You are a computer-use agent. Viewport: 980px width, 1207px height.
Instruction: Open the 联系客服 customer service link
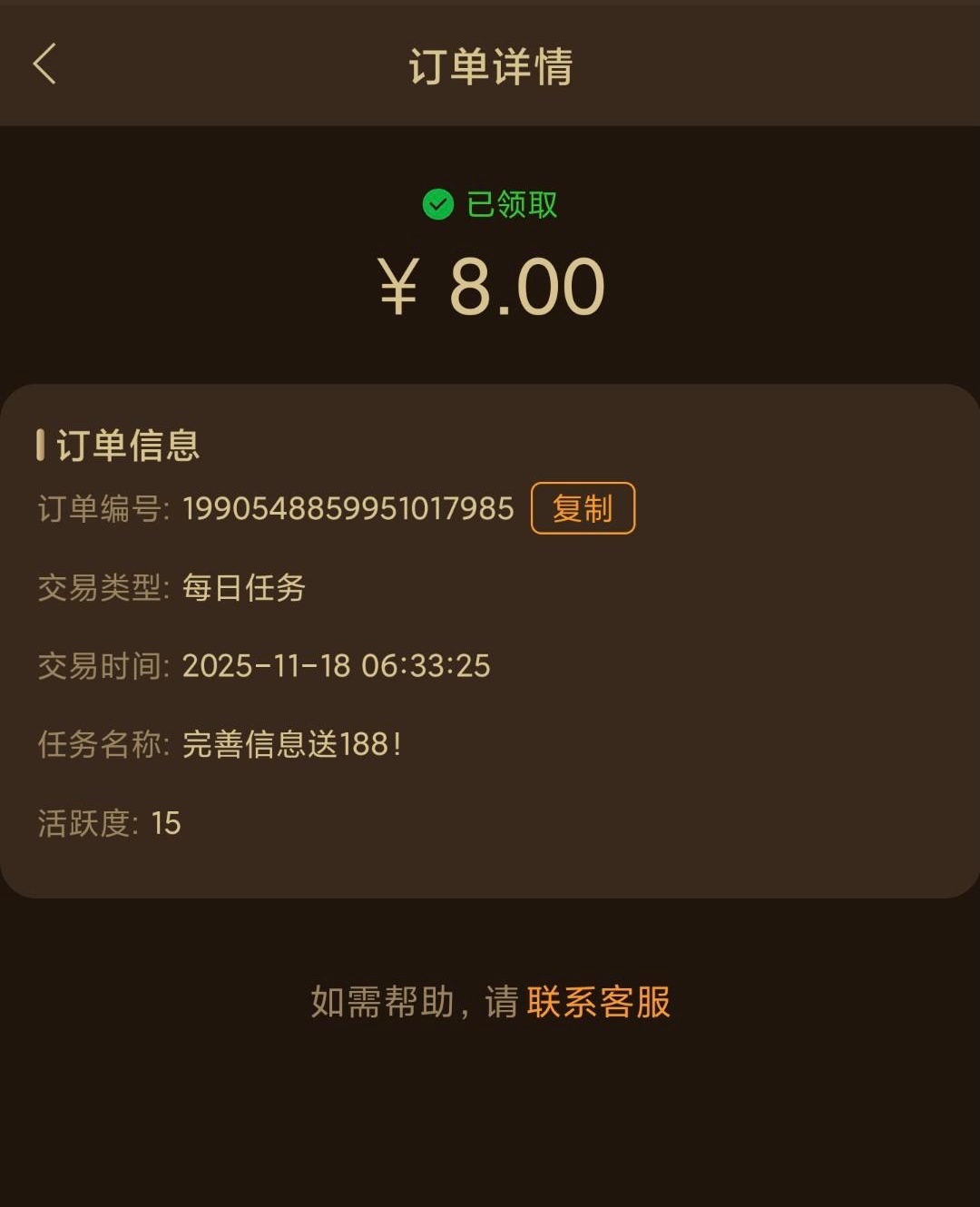pos(598,1002)
